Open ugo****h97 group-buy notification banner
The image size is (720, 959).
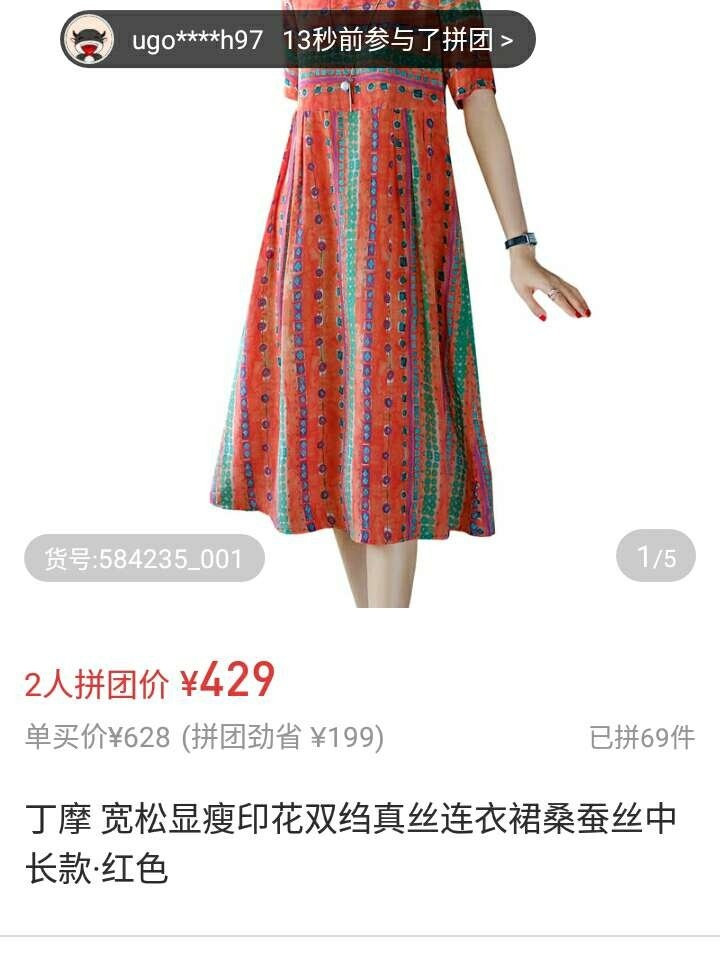coord(298,40)
